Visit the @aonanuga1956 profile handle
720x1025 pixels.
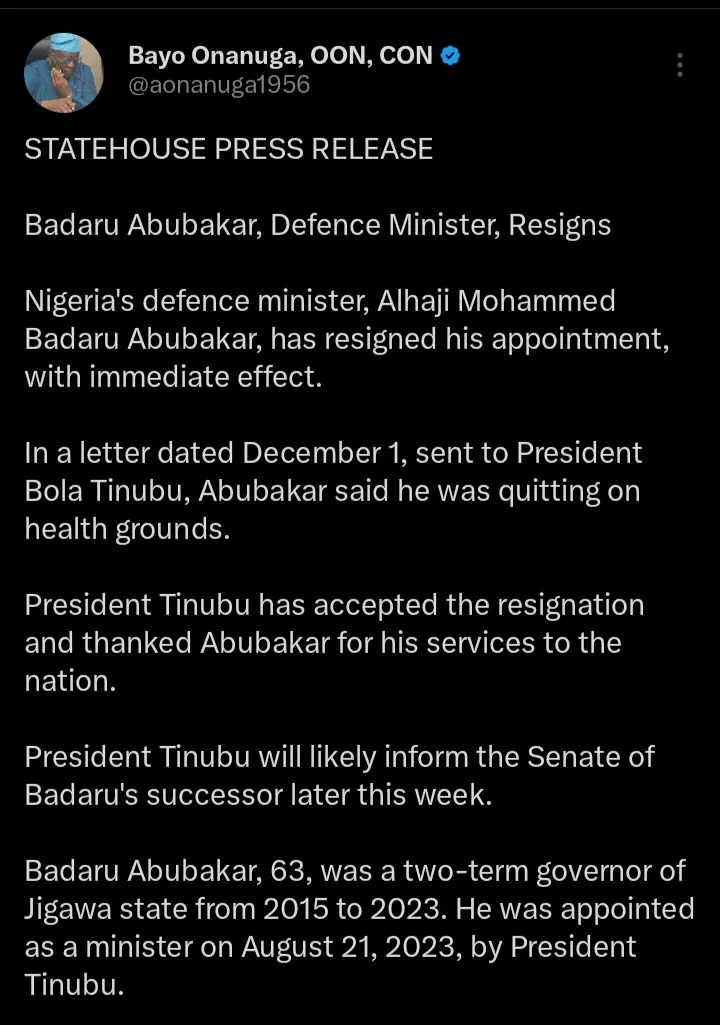[x=219, y=86]
